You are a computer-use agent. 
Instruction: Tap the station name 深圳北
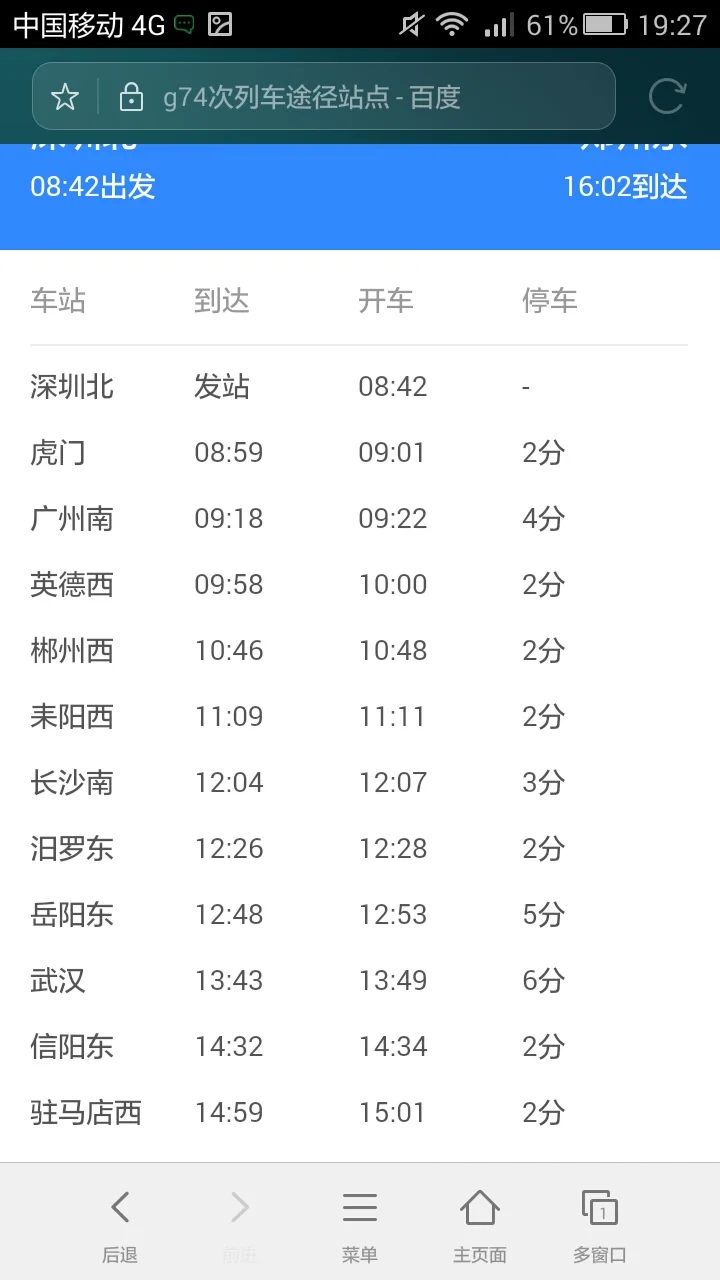point(72,386)
